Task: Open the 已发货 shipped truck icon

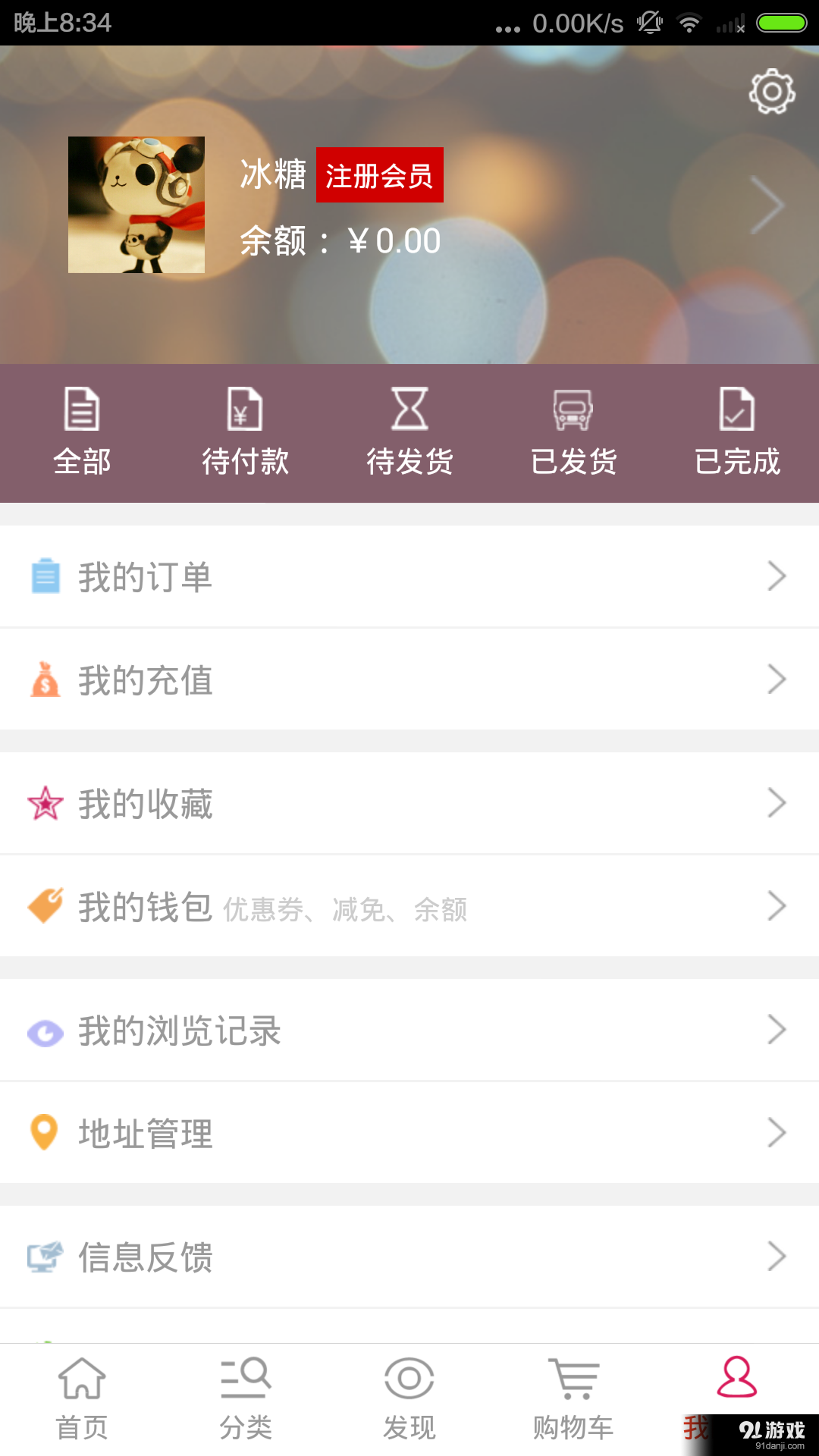Action: 573,411
